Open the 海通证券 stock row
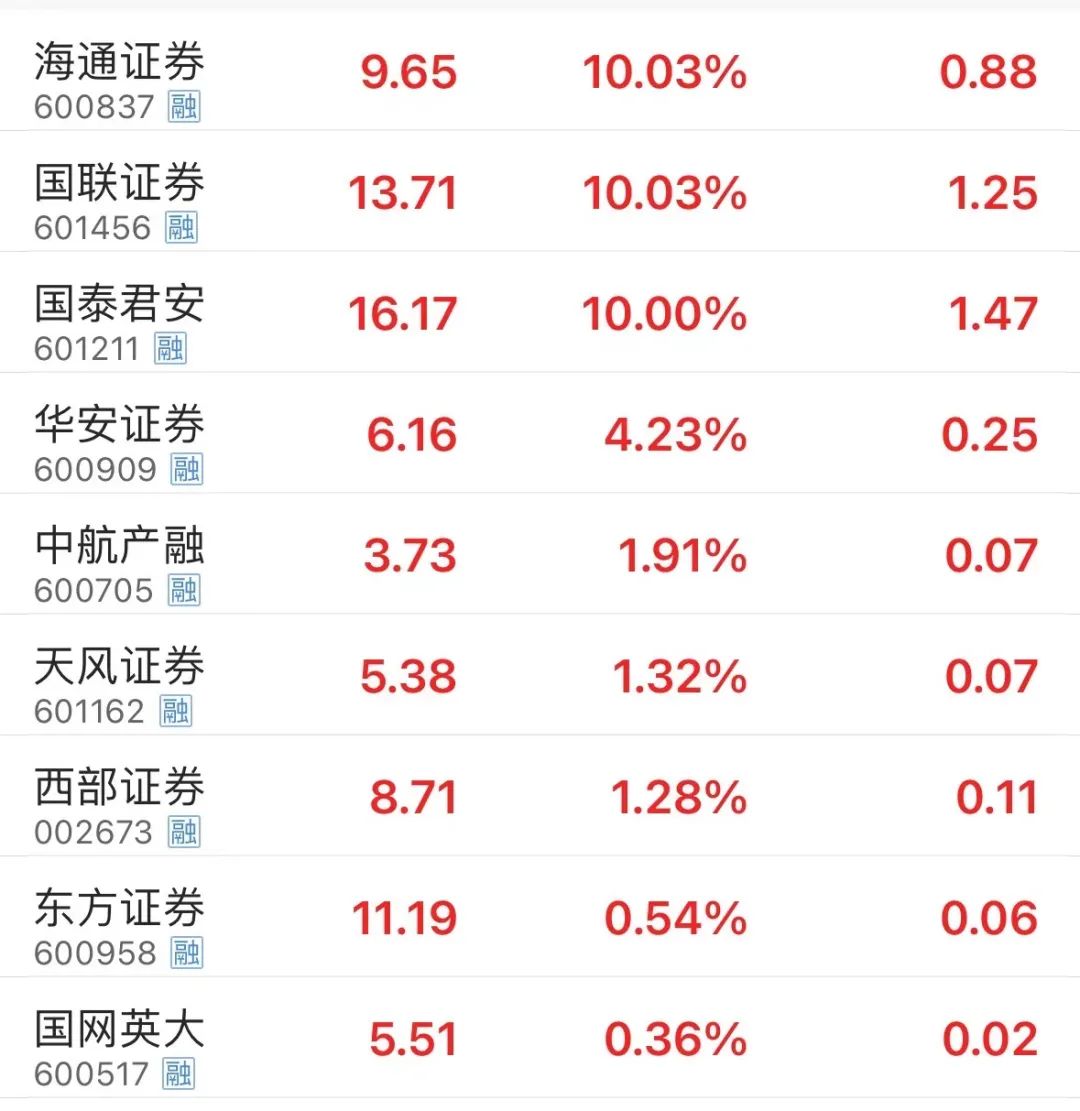This screenshot has width=1080, height=1111. click(x=120, y=64)
